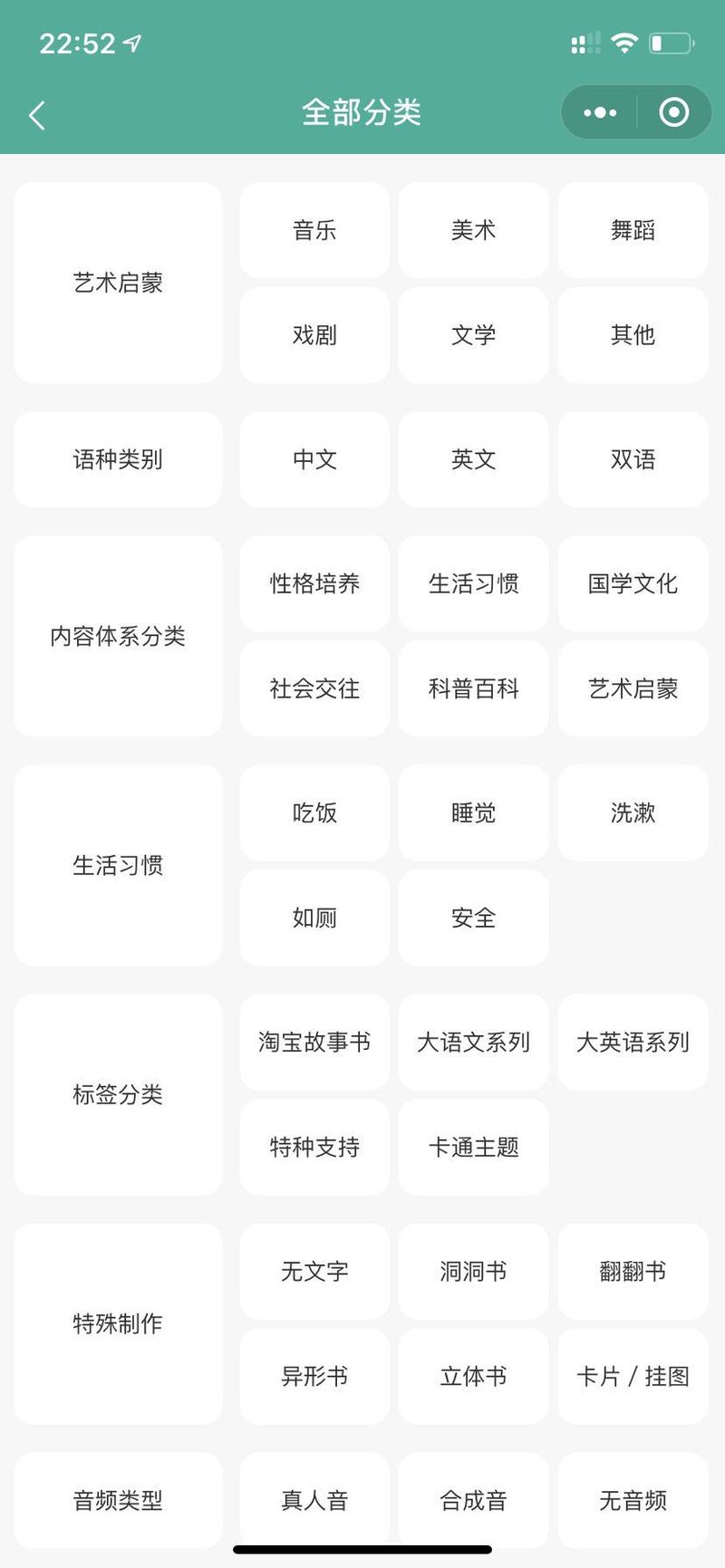
Task: Choose the 无音频 option
Action: coord(633,1500)
